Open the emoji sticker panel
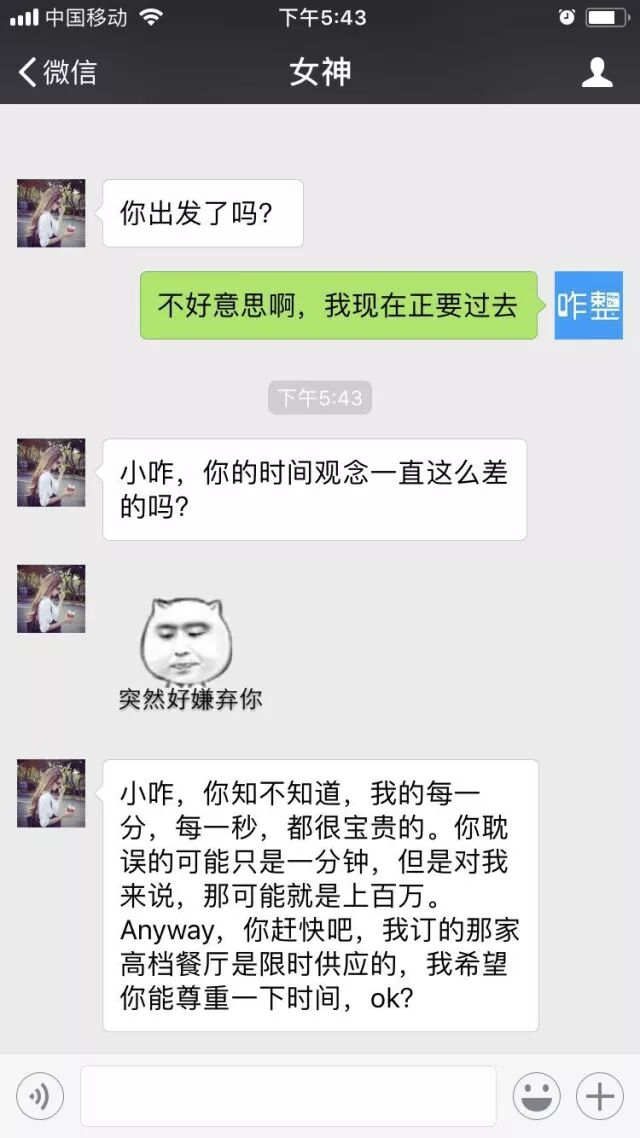Viewport: 640px width, 1138px height. click(537, 1097)
